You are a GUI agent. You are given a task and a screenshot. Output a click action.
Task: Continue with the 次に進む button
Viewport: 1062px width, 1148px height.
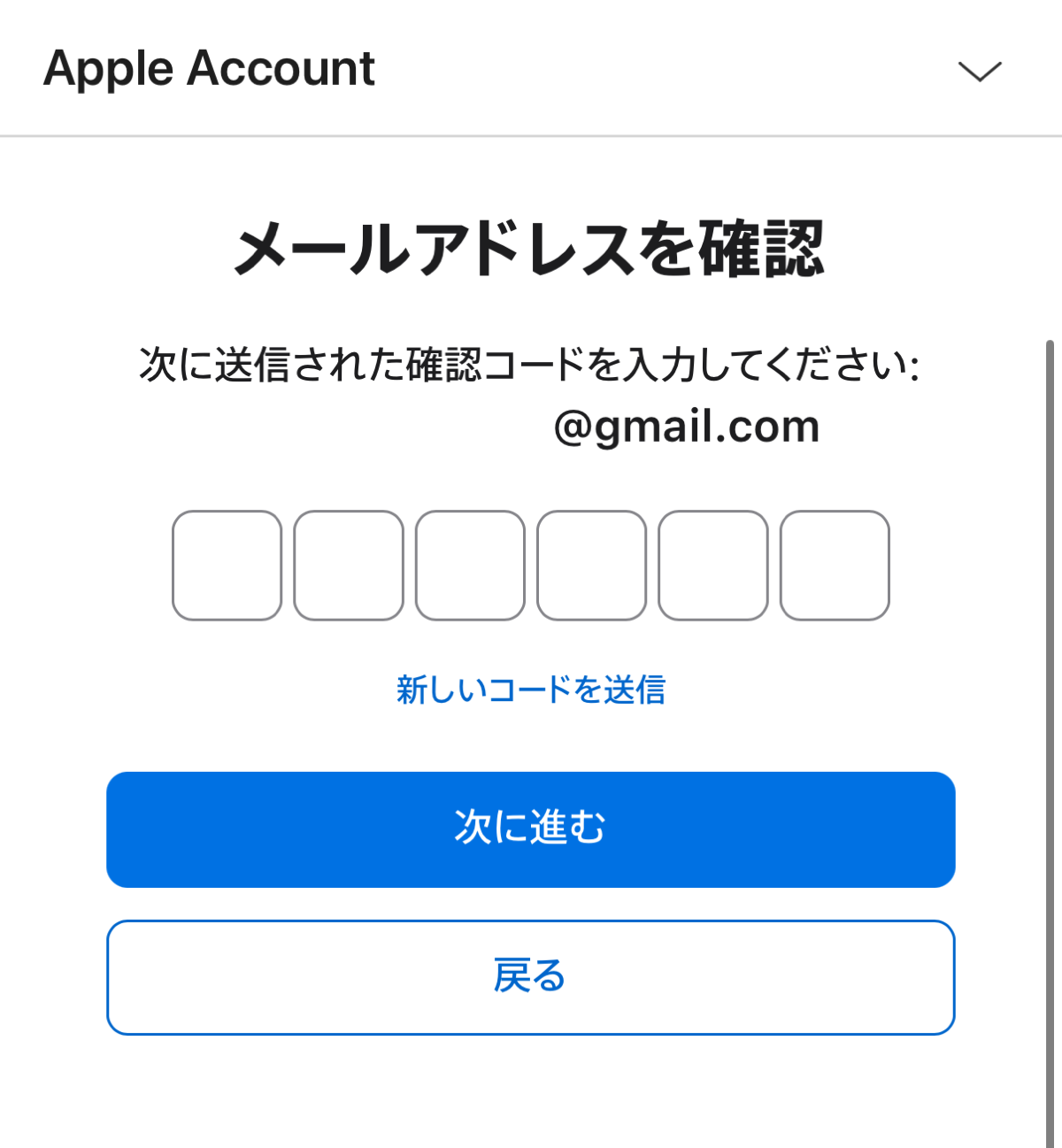point(530,829)
